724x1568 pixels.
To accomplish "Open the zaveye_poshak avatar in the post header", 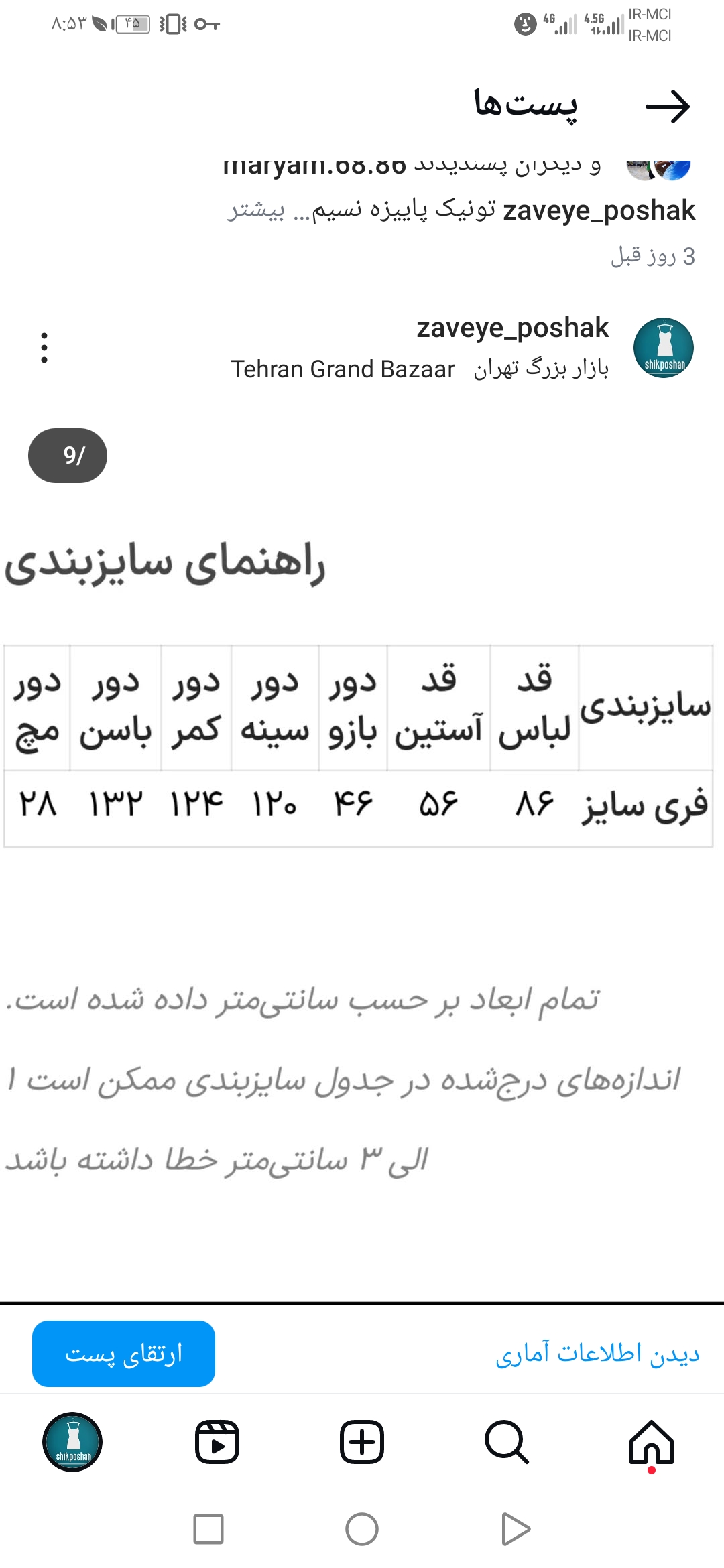I will tap(664, 348).
